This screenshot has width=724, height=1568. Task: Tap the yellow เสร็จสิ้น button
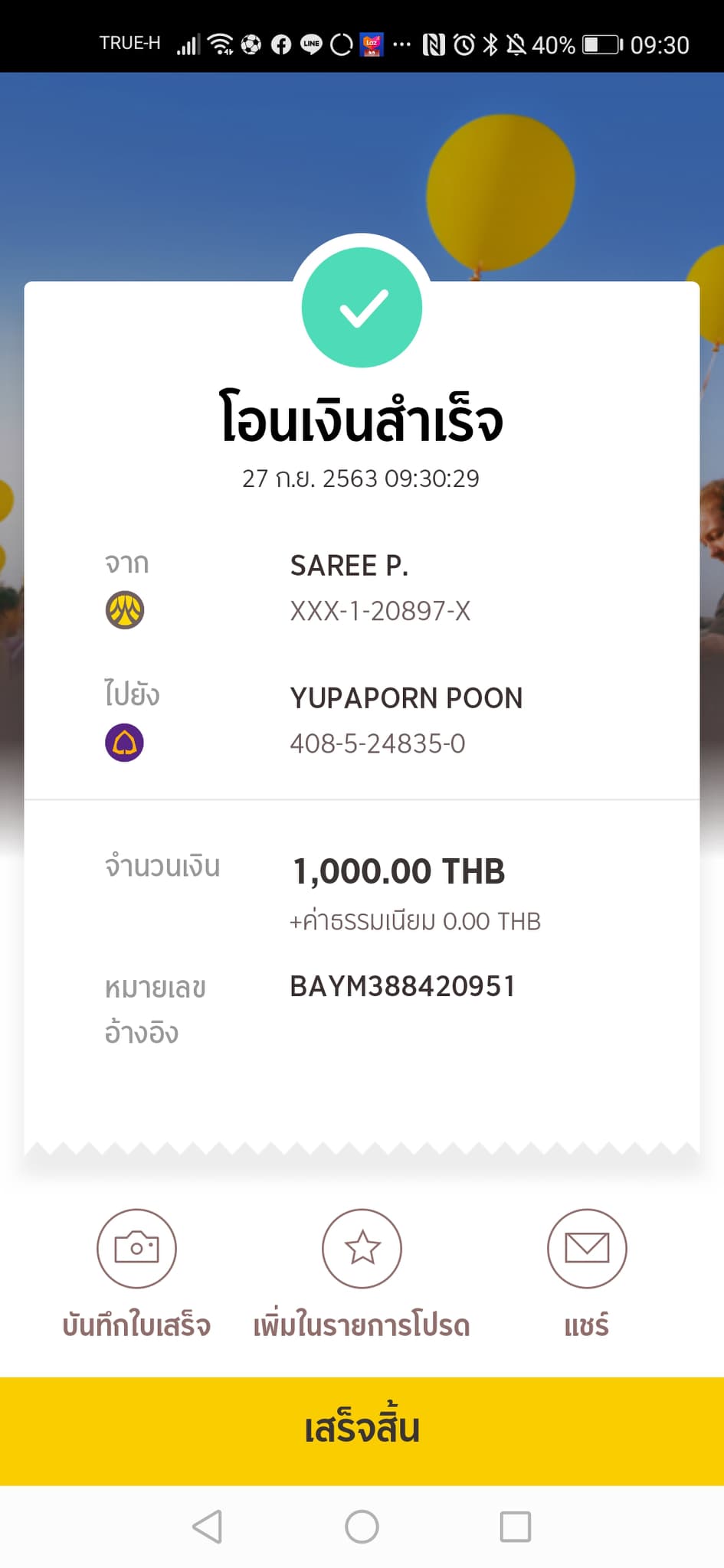[362, 1430]
